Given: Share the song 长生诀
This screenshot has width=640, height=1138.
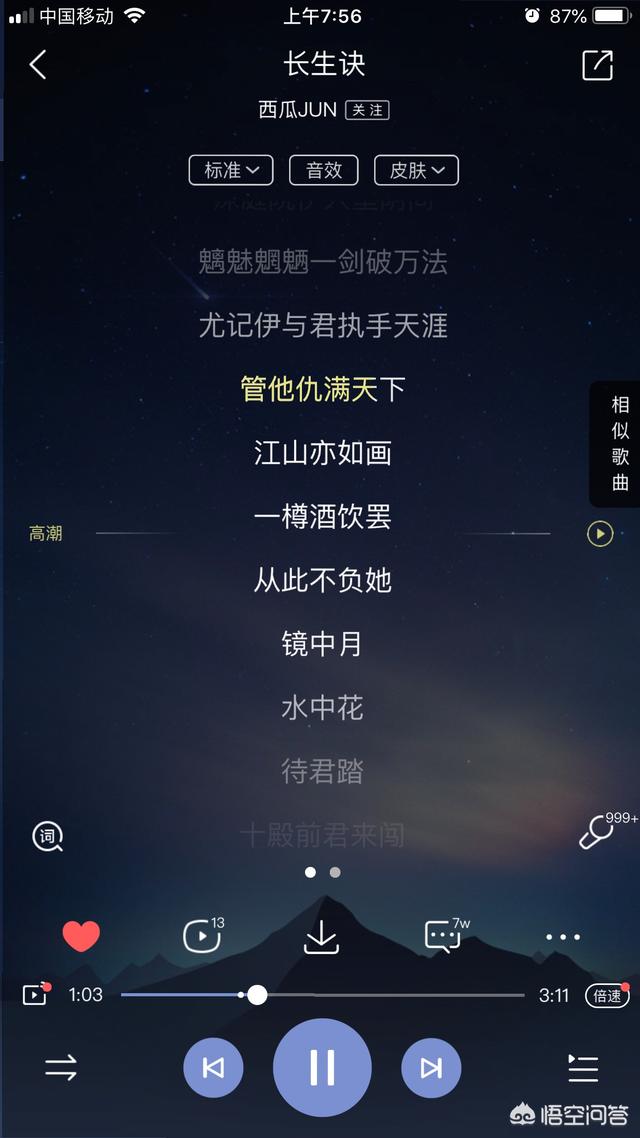Looking at the screenshot, I should (597, 65).
